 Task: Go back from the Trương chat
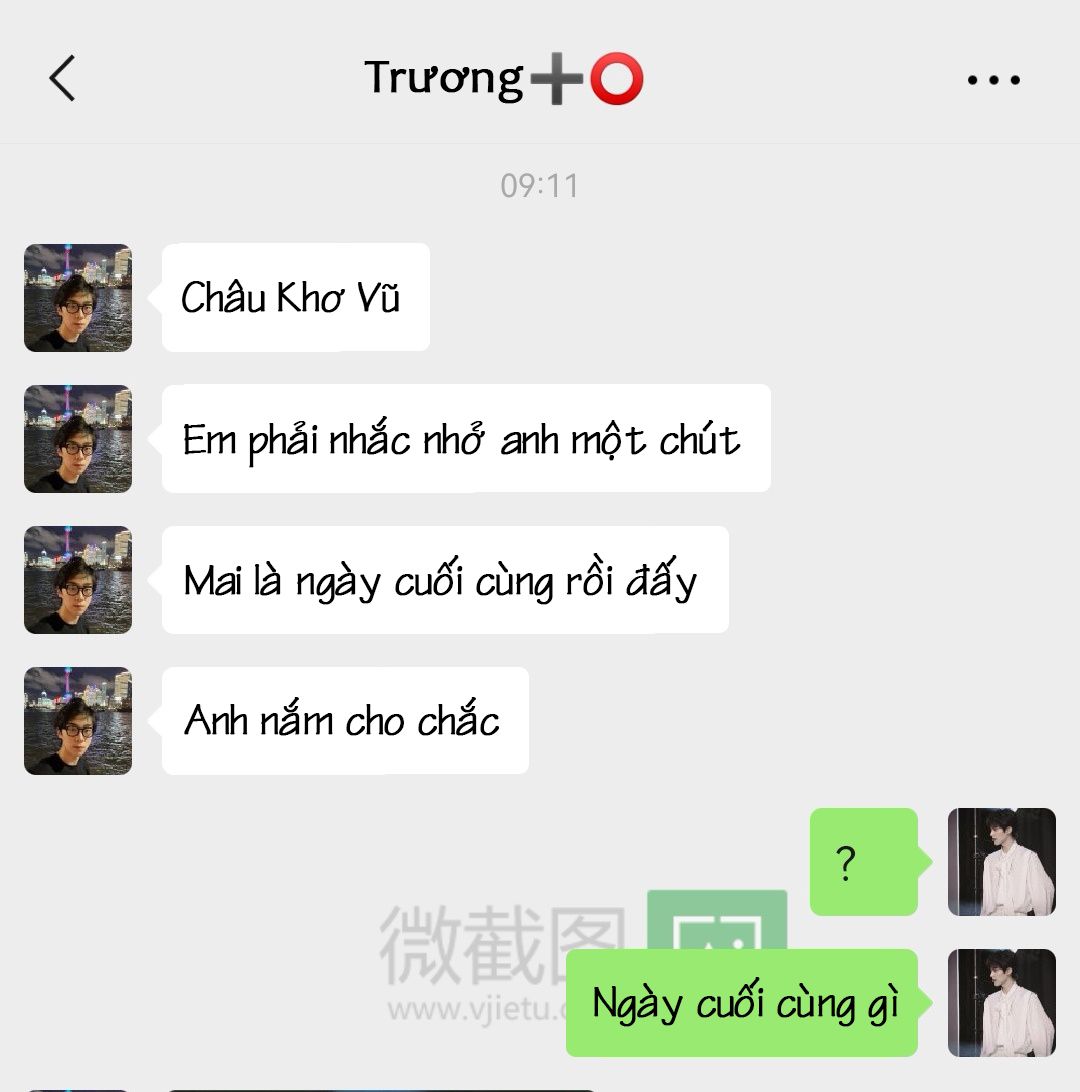coord(62,79)
